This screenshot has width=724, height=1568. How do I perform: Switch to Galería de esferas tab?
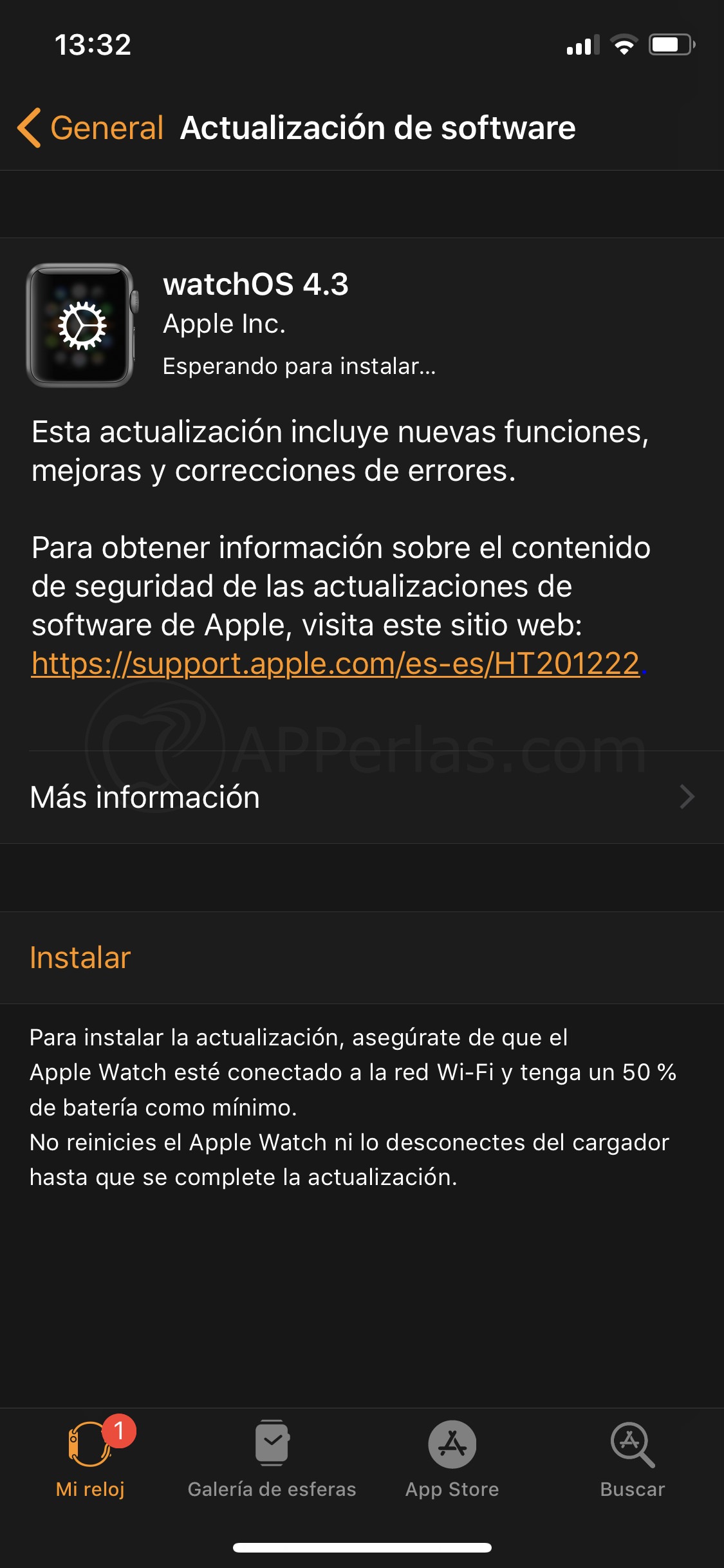click(272, 1459)
